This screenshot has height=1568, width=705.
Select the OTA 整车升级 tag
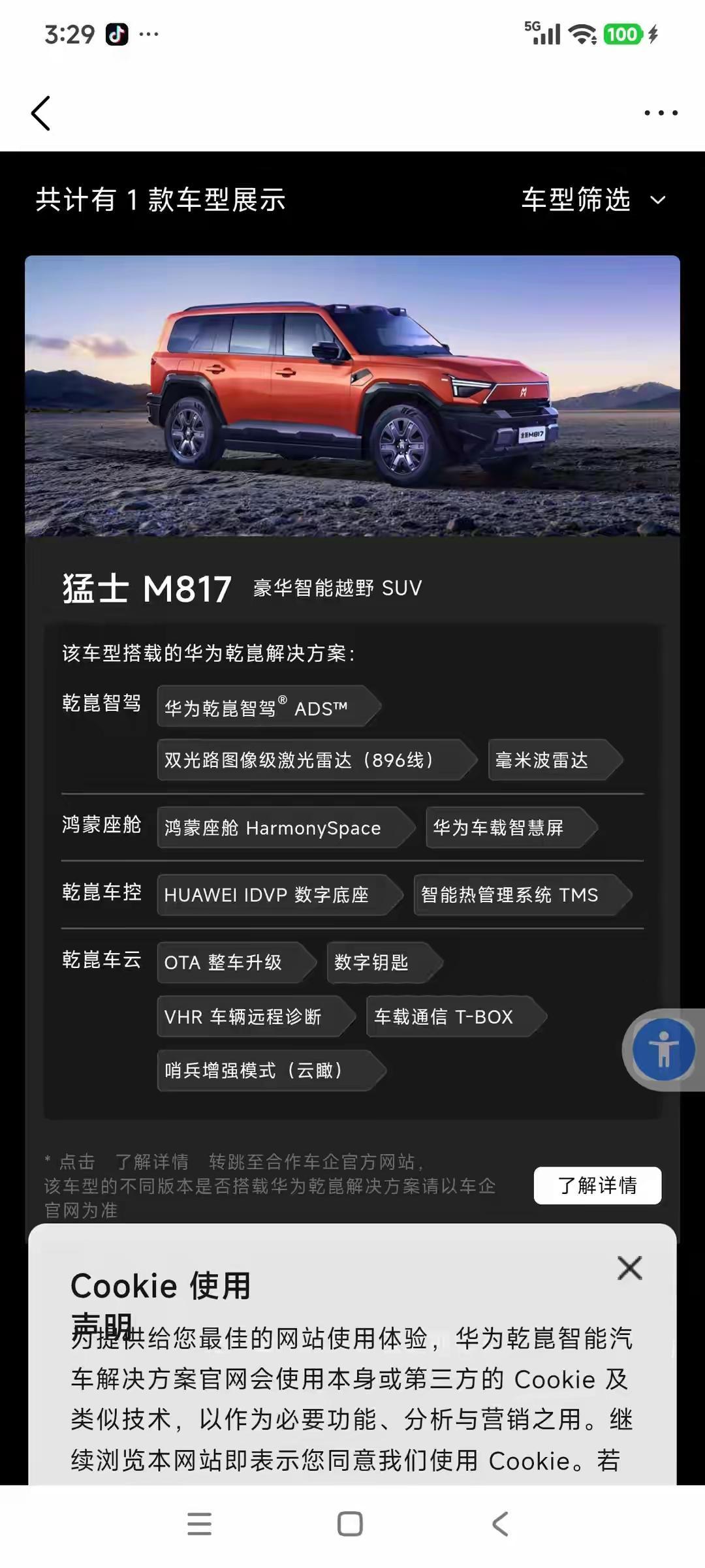(x=236, y=962)
